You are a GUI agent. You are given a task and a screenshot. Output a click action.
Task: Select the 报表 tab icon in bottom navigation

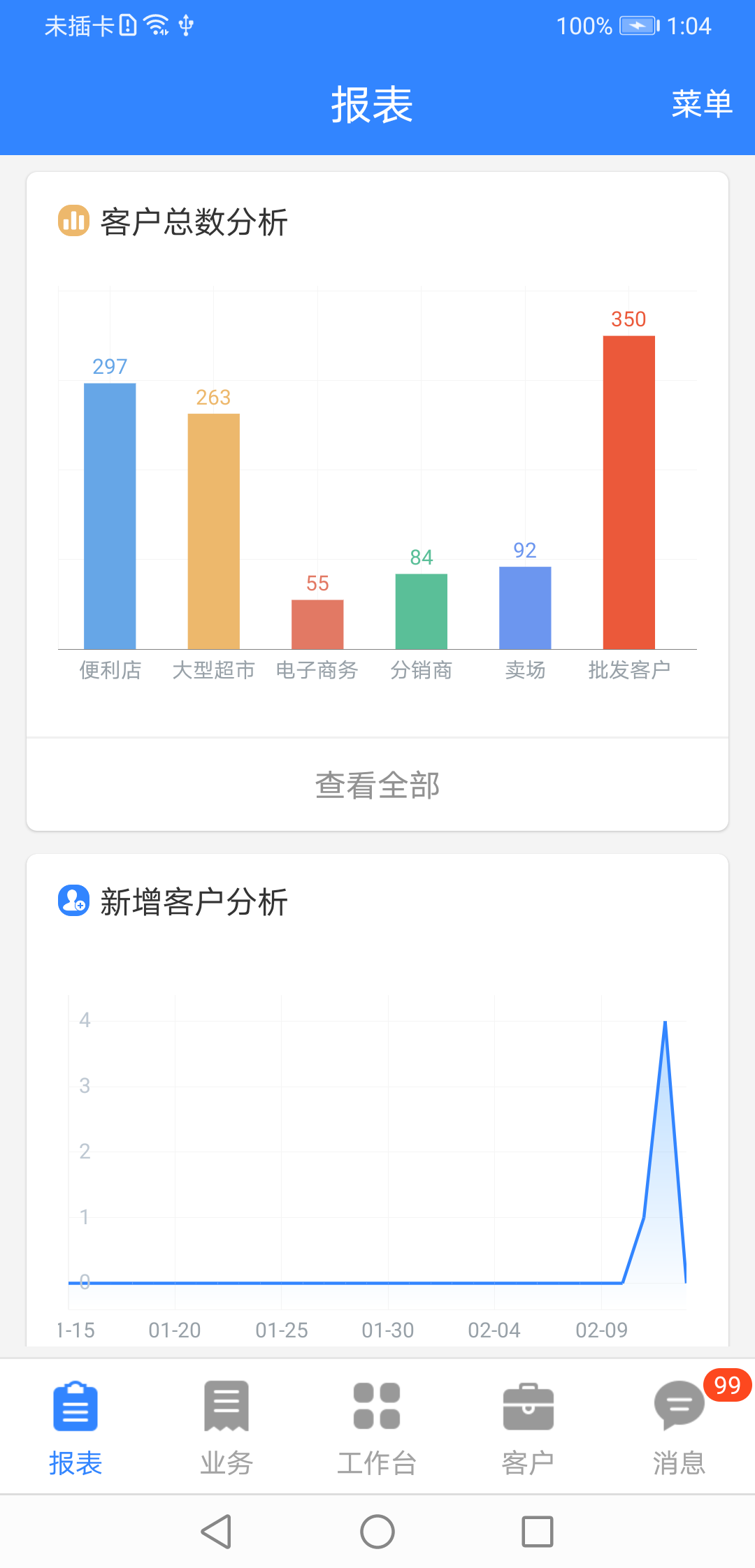click(x=75, y=1405)
